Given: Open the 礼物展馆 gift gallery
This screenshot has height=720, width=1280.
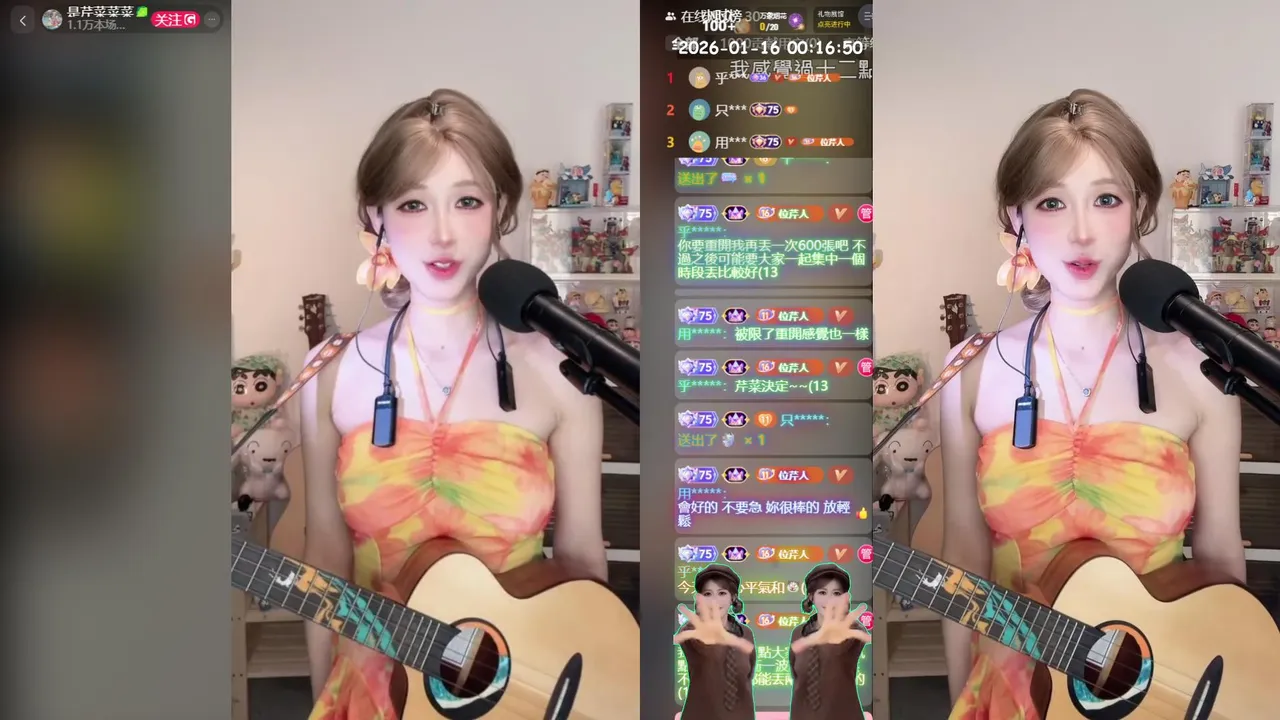Looking at the screenshot, I should [x=832, y=19].
